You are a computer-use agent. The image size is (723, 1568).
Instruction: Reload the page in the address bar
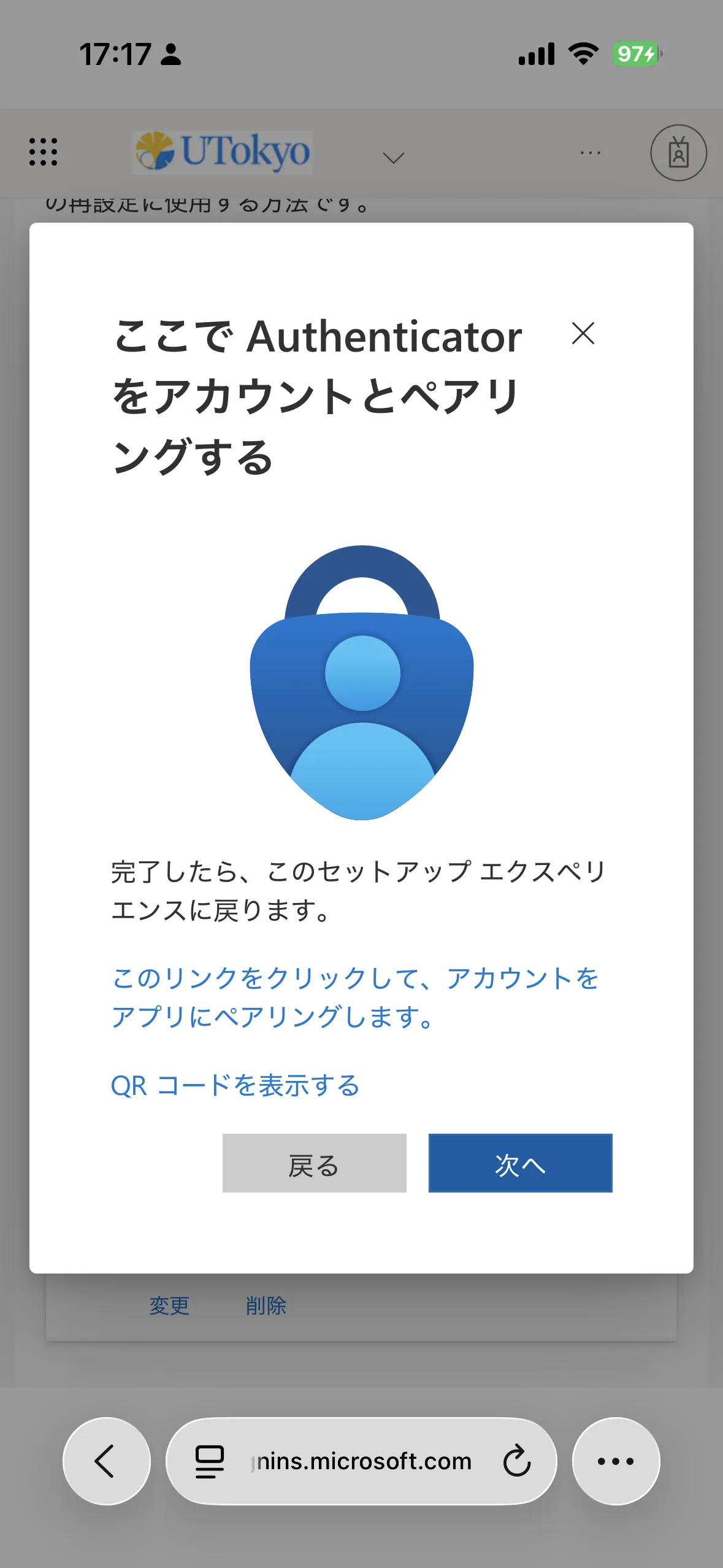tap(516, 1461)
